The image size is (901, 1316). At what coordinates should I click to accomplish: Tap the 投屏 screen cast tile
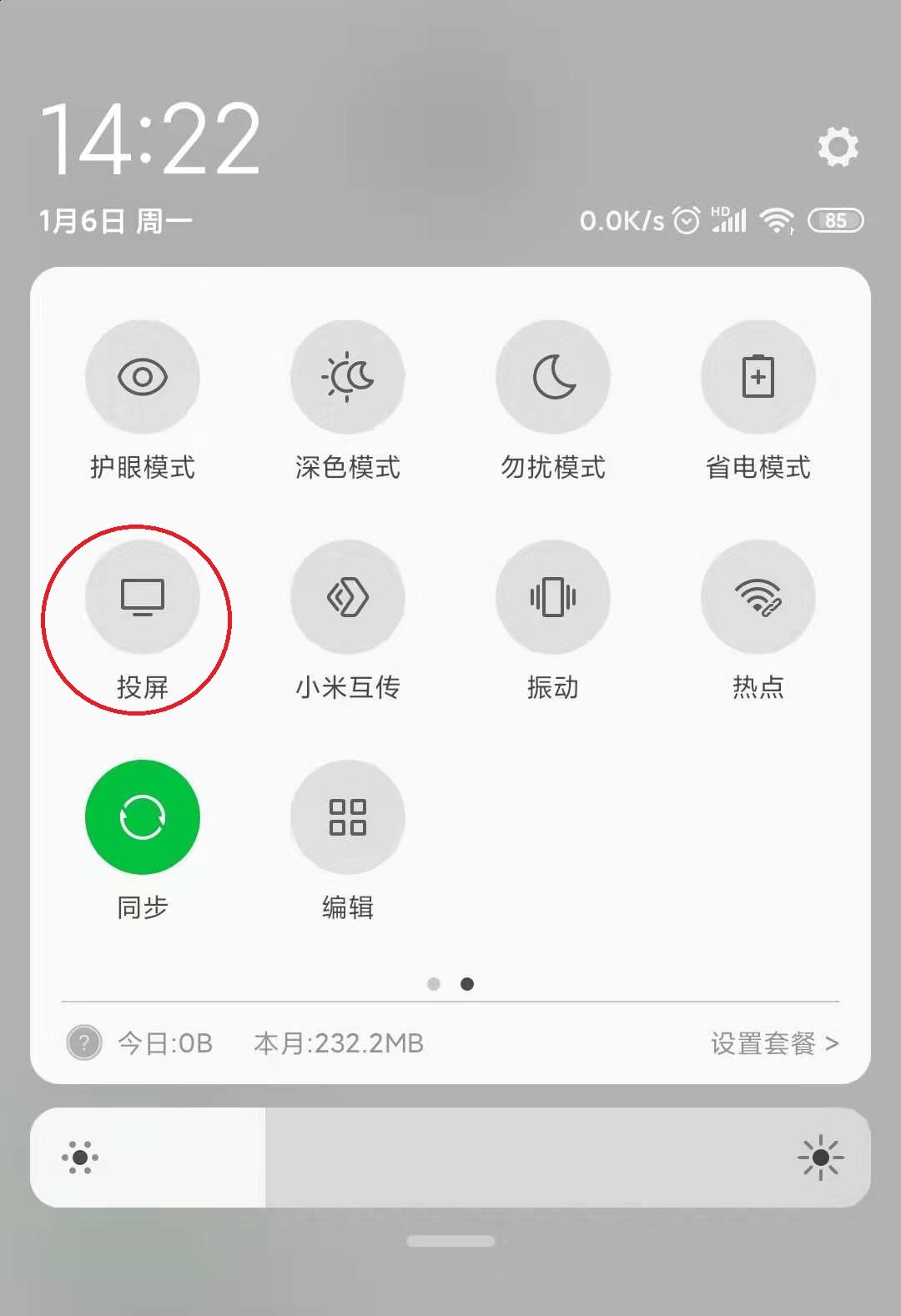tap(143, 597)
